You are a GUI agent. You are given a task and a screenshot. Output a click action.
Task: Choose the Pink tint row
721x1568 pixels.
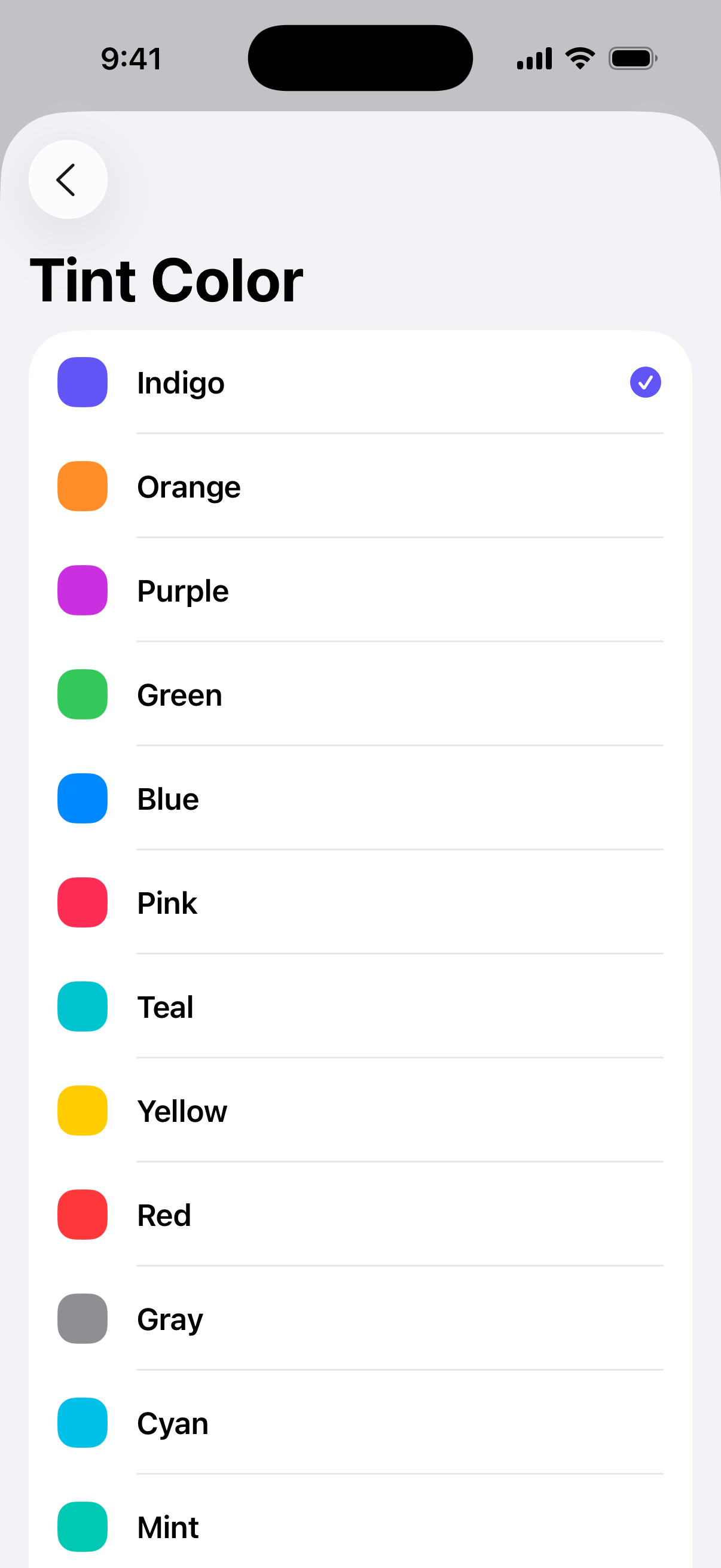359,903
